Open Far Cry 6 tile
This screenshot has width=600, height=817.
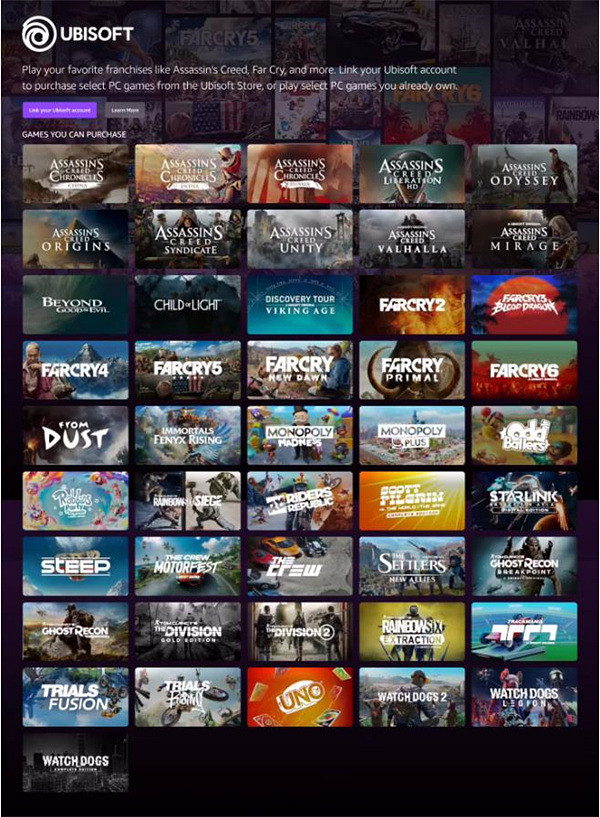click(524, 370)
